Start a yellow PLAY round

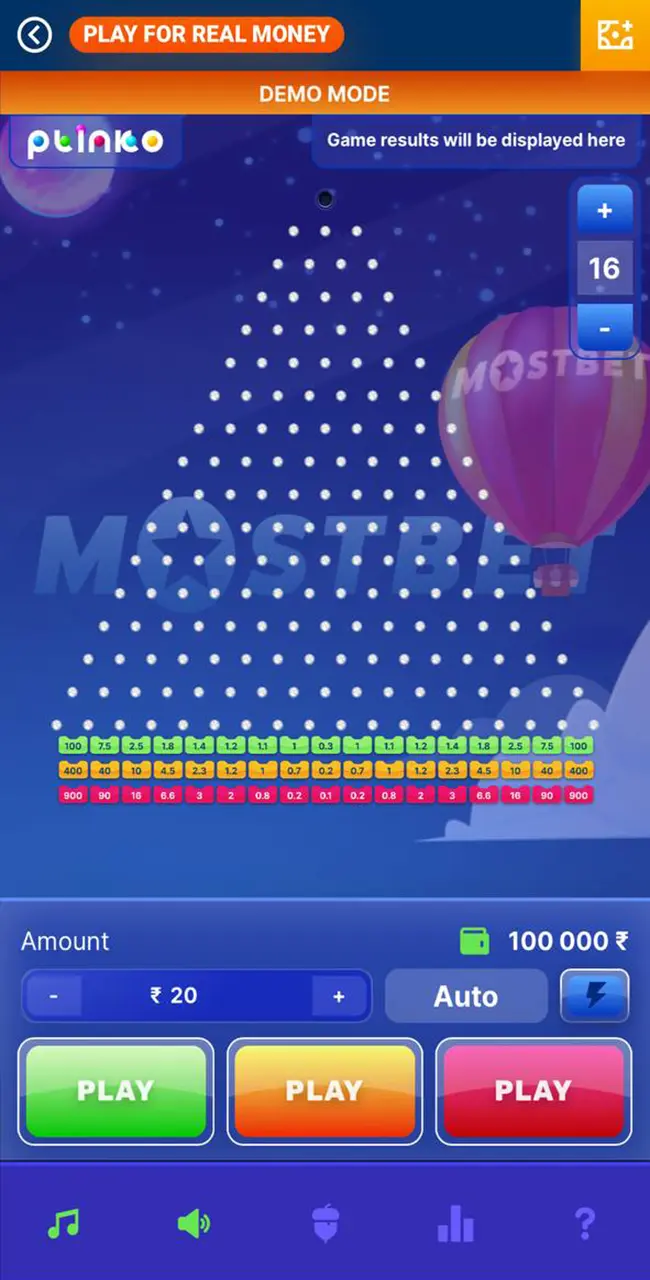[324, 1091]
